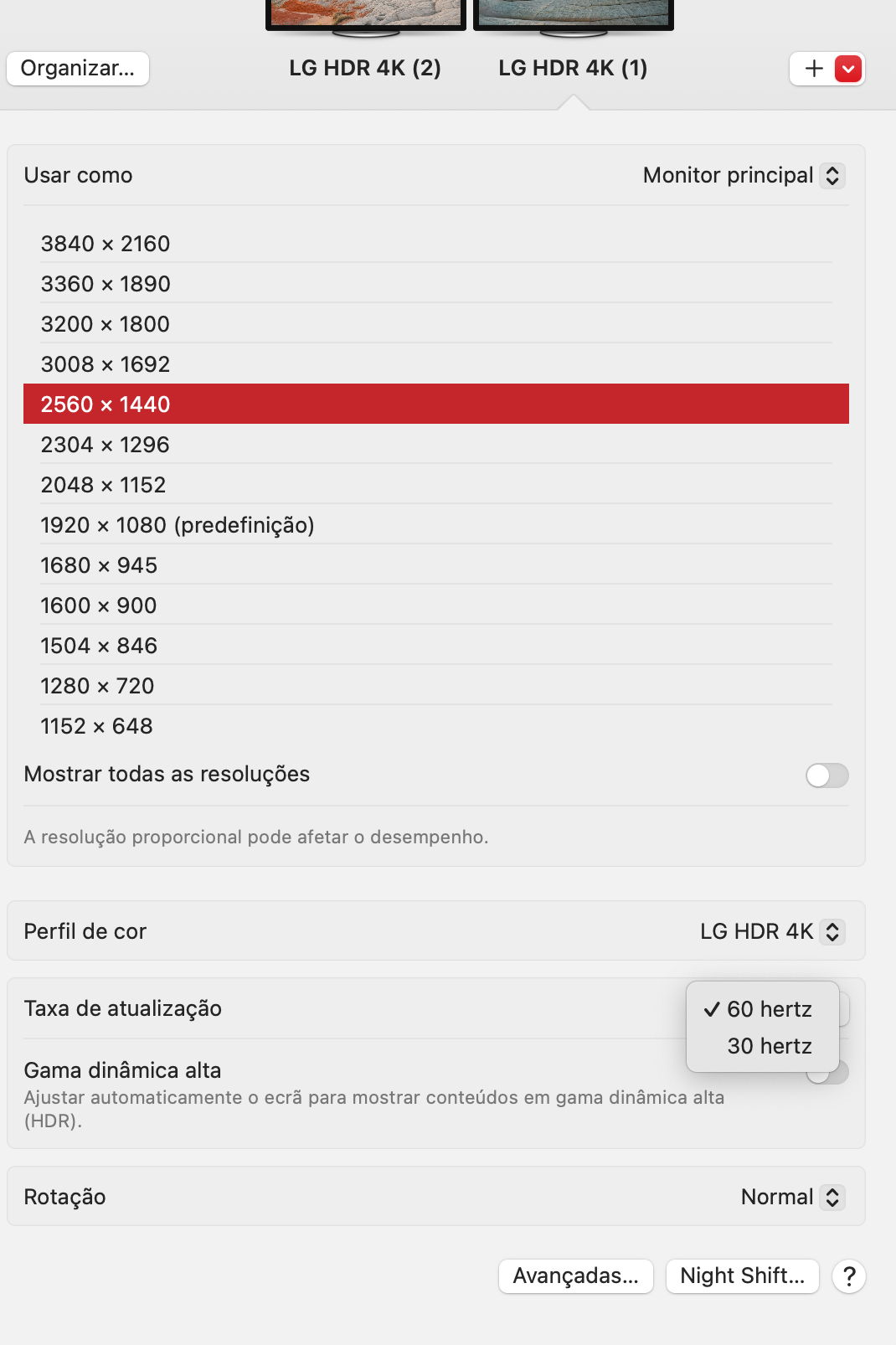Check 60 hertz refresh rate option

[x=768, y=1009]
